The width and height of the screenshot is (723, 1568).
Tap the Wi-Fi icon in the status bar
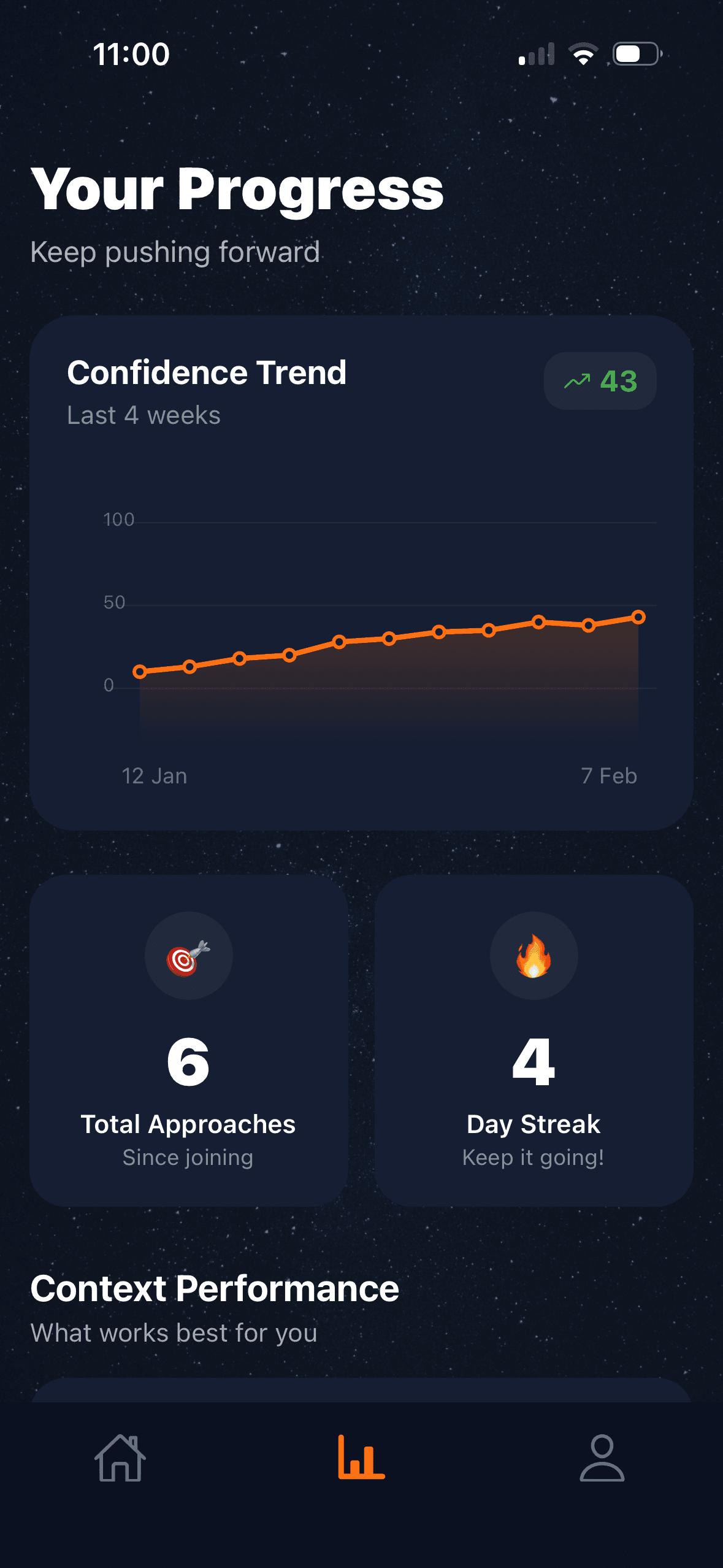[x=583, y=54]
